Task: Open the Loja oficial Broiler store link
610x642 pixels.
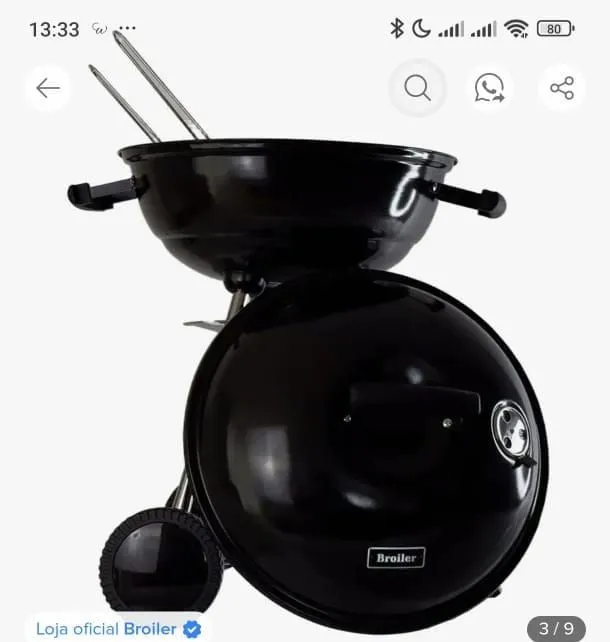Action: [118, 628]
